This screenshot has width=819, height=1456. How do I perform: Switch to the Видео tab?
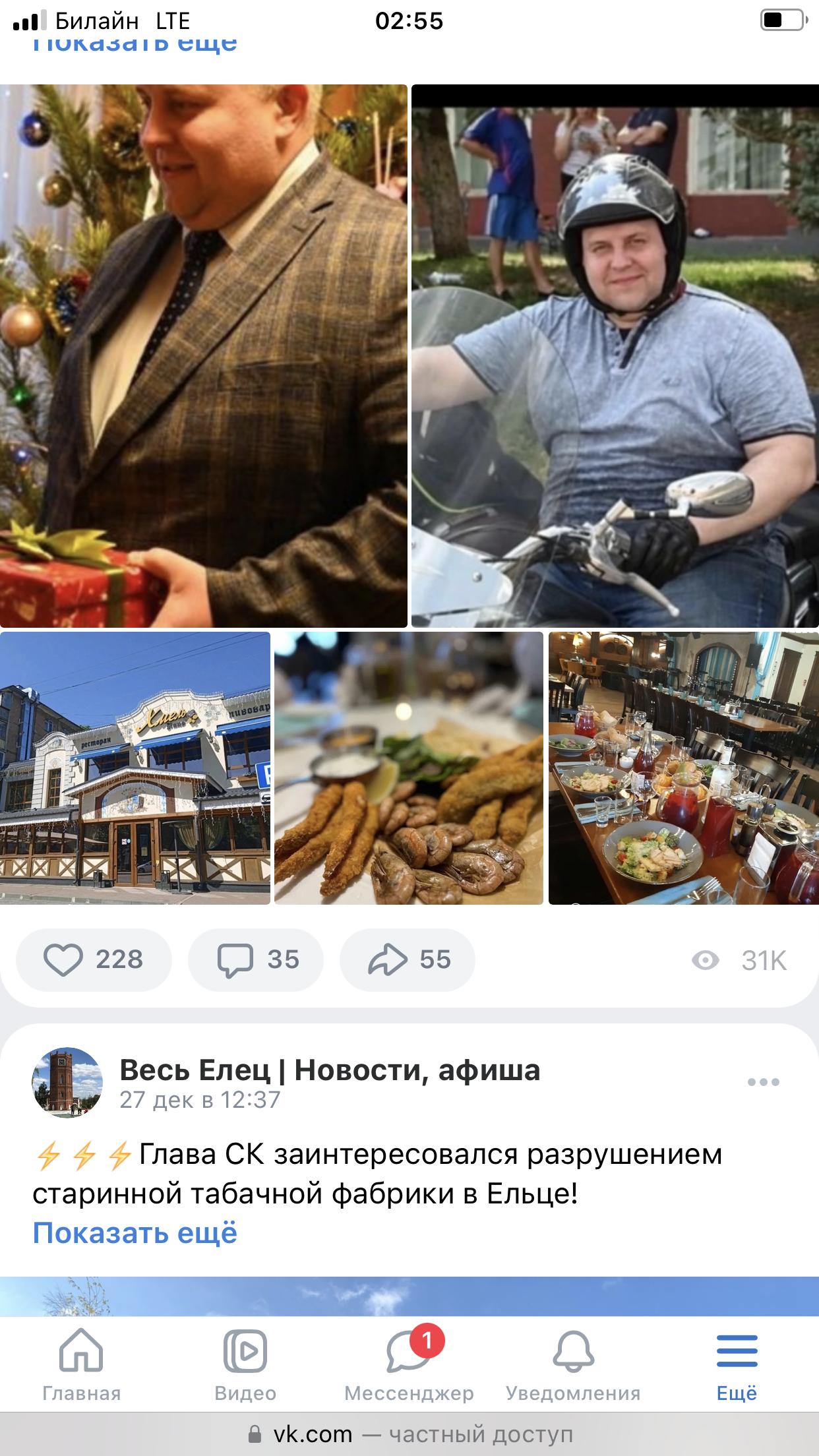pos(245,1364)
